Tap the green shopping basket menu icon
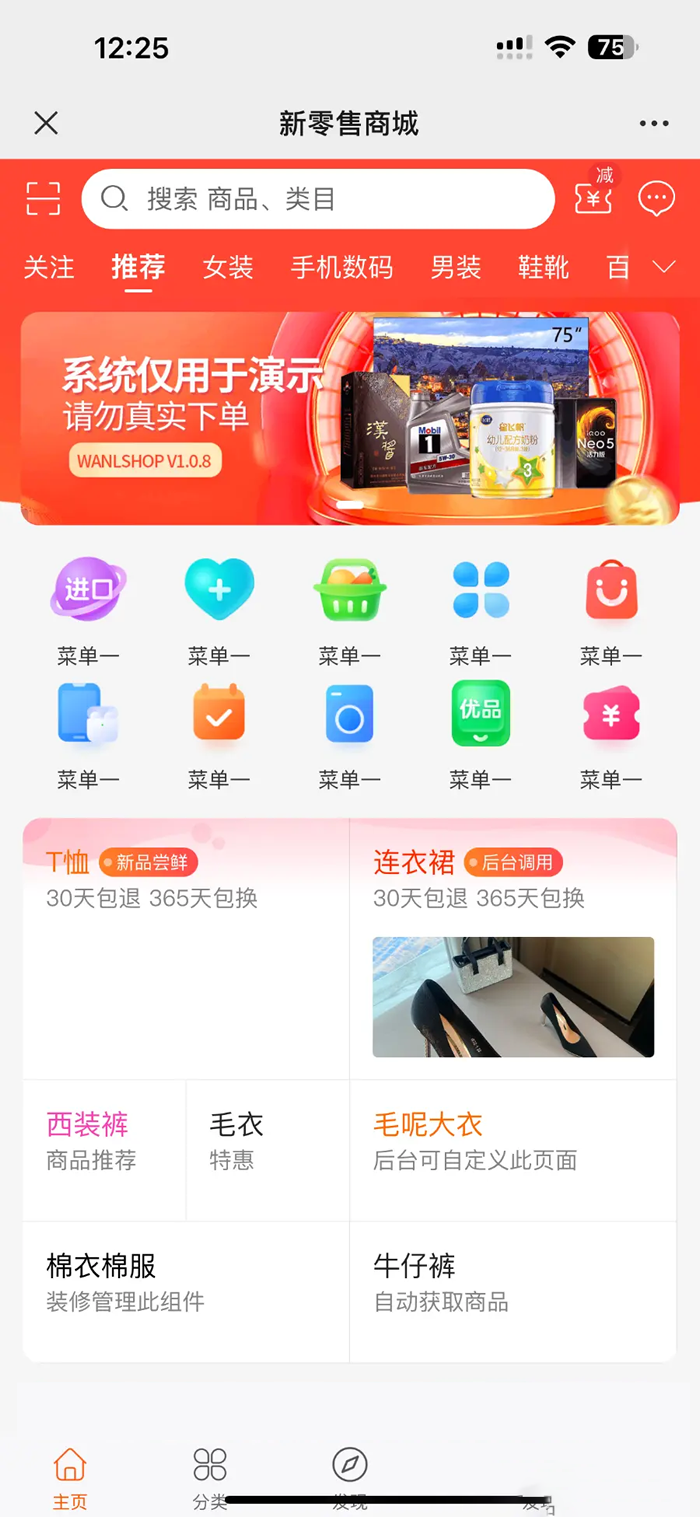The height and width of the screenshot is (1517, 700). coord(349,590)
